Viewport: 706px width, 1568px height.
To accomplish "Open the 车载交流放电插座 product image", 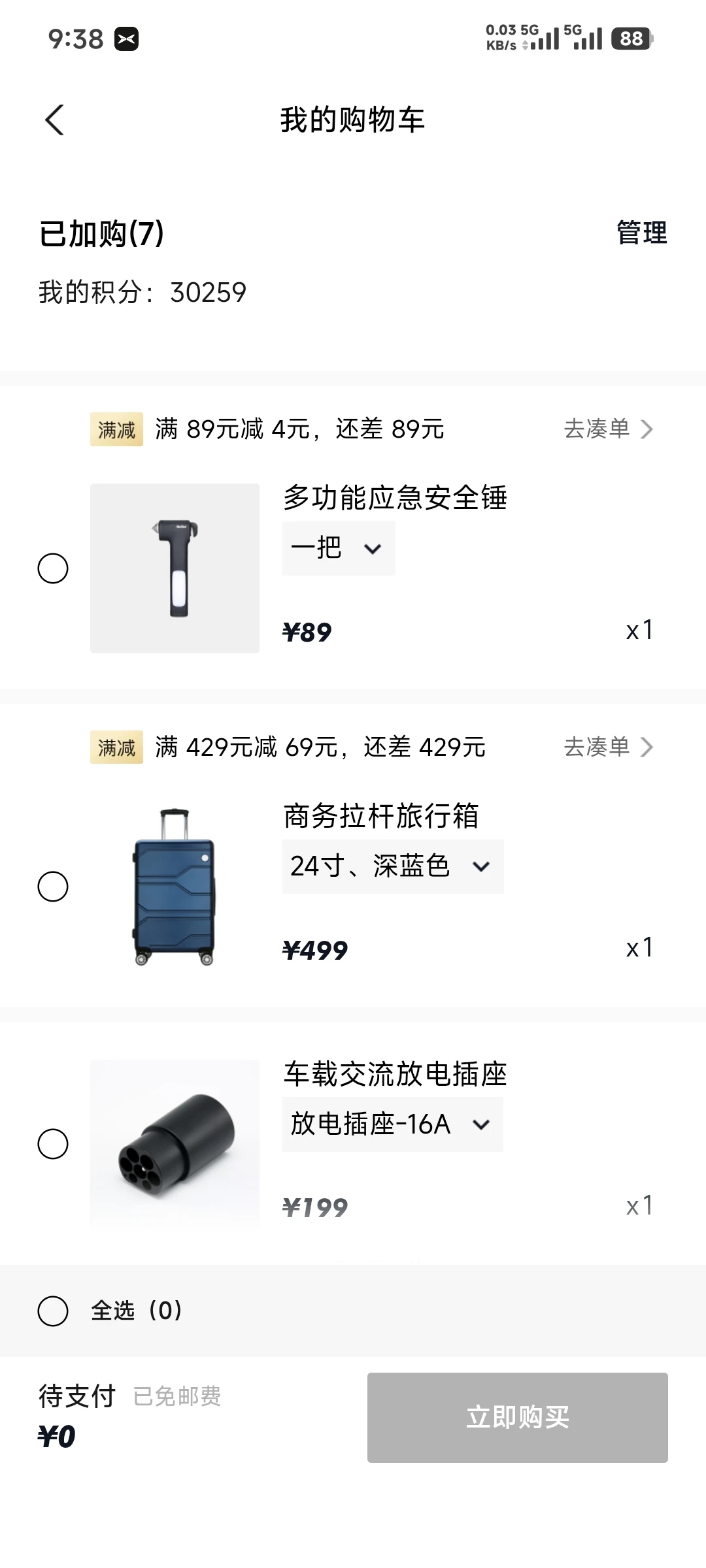I will tap(175, 1144).
